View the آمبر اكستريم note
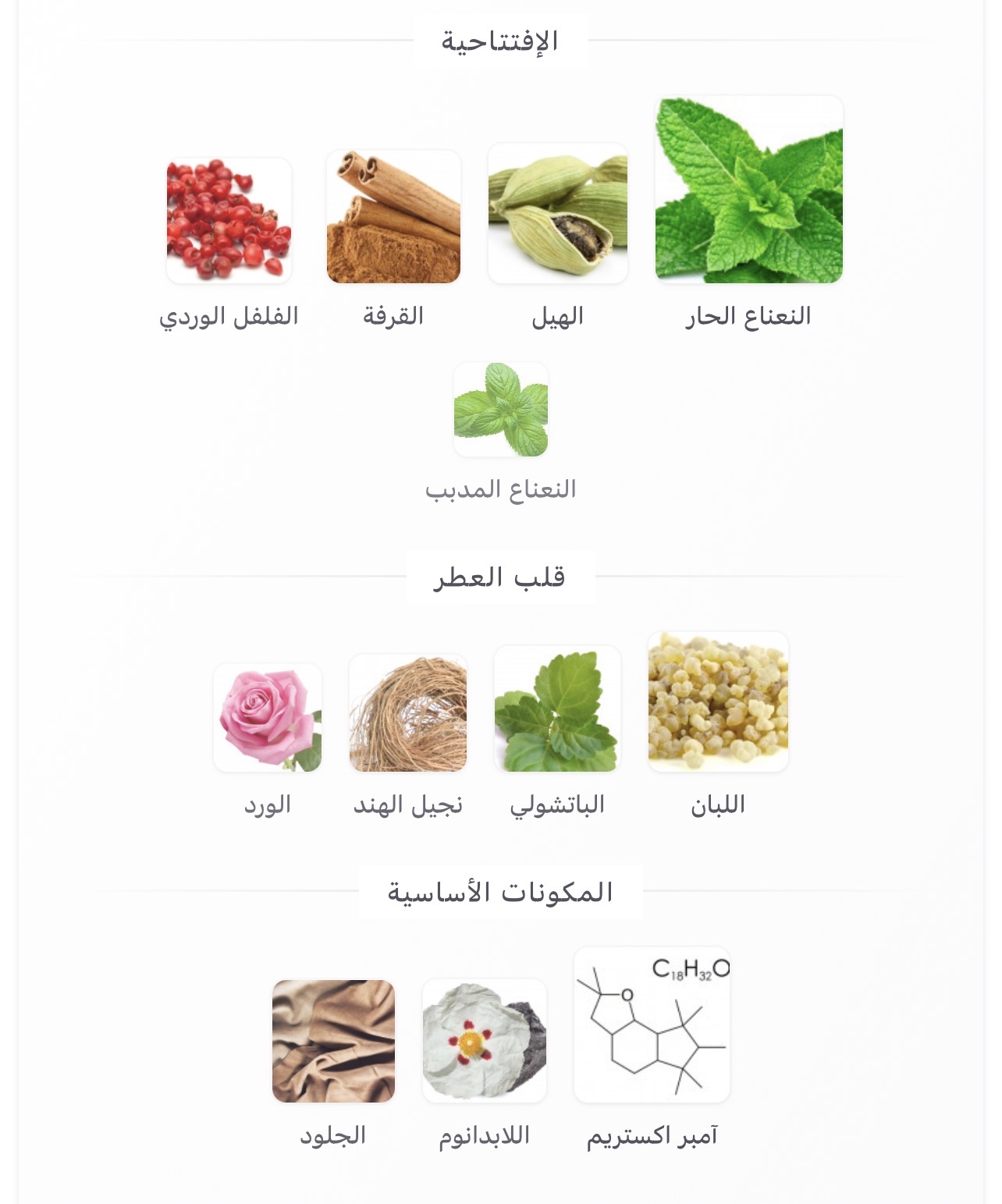The height and width of the screenshot is (1204, 1002). coord(652,1025)
